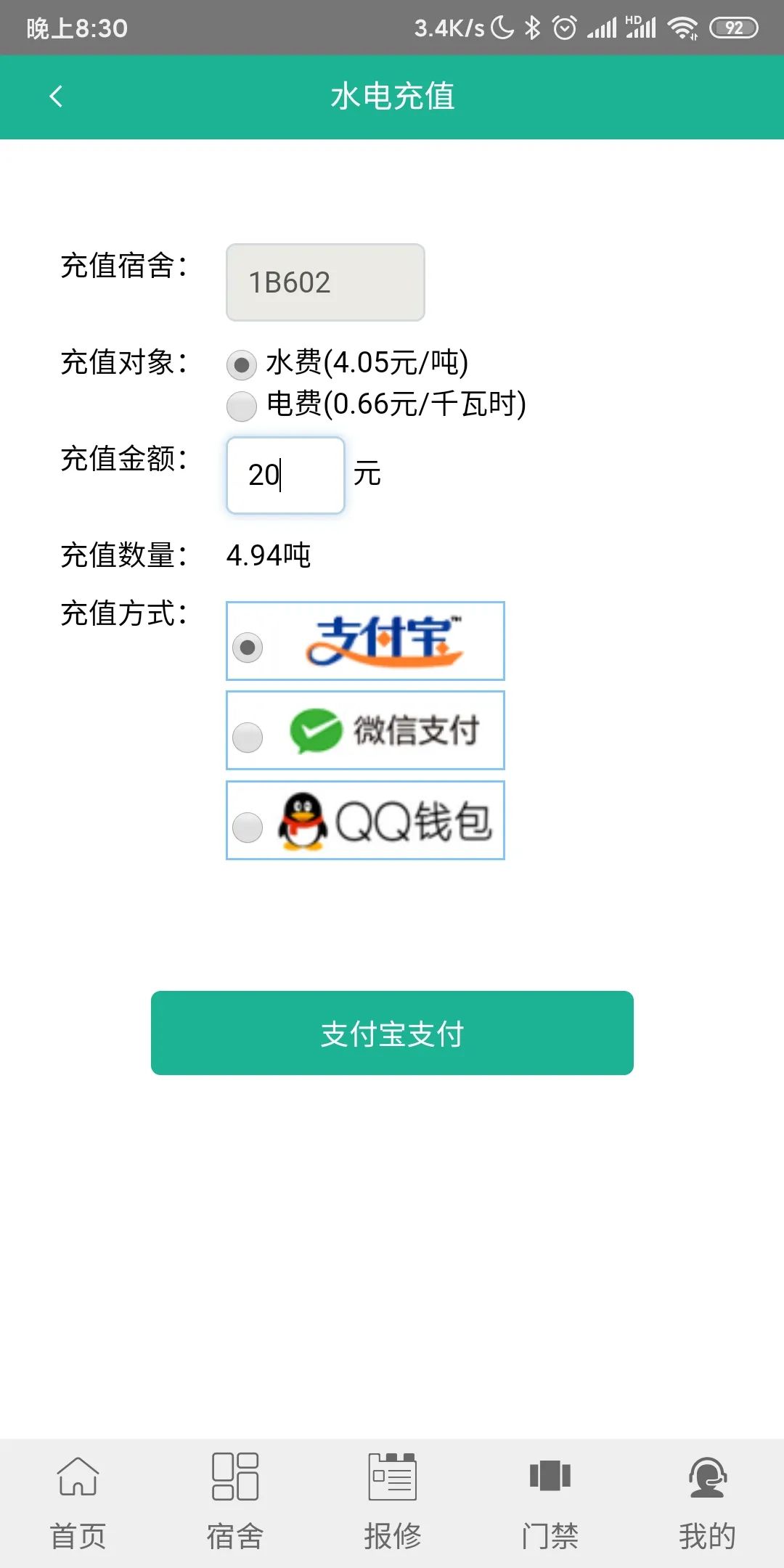Tap the 充值金额 amount input field

(x=285, y=475)
